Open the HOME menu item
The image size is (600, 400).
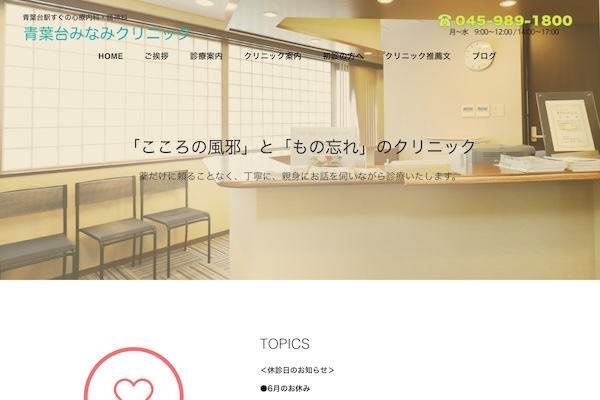pyautogui.click(x=111, y=56)
